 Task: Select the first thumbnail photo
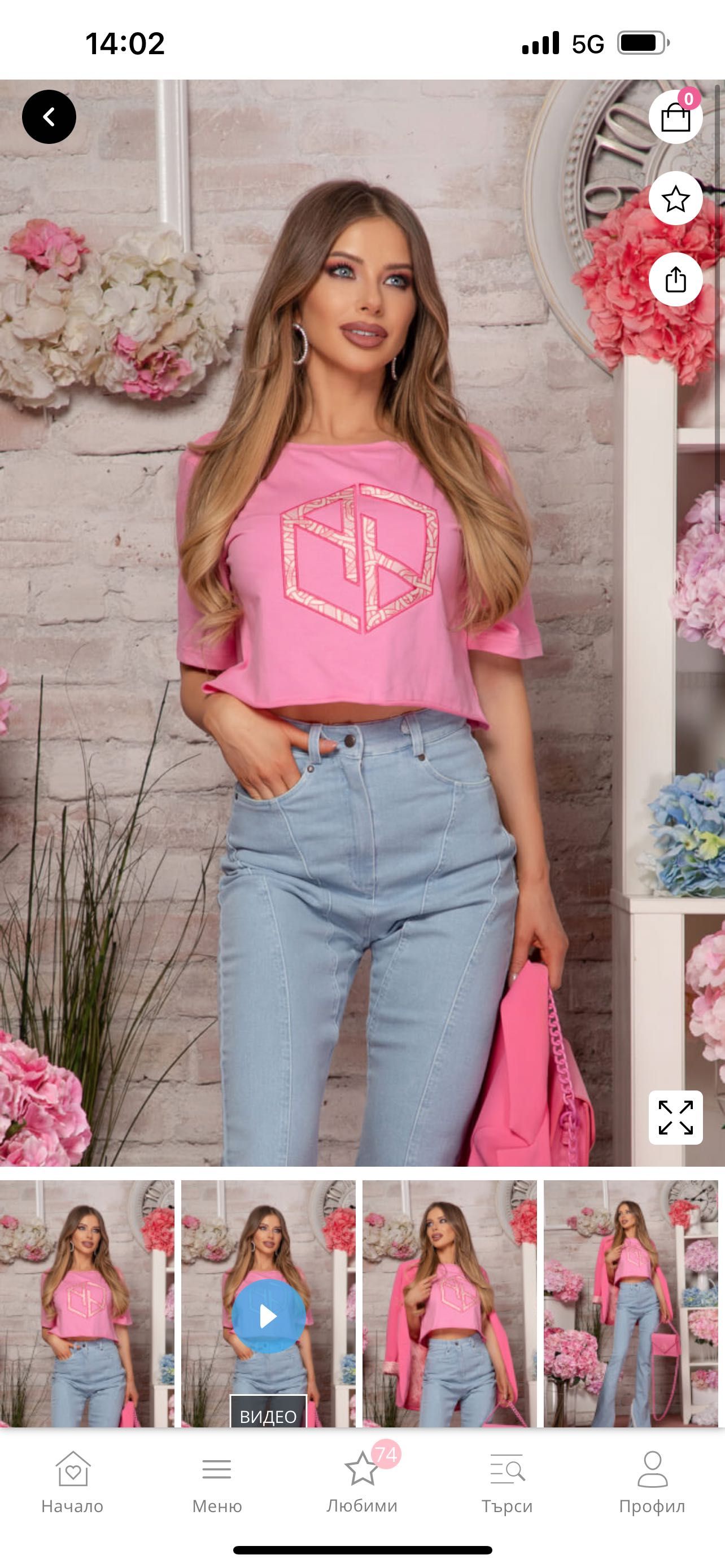[87, 1303]
